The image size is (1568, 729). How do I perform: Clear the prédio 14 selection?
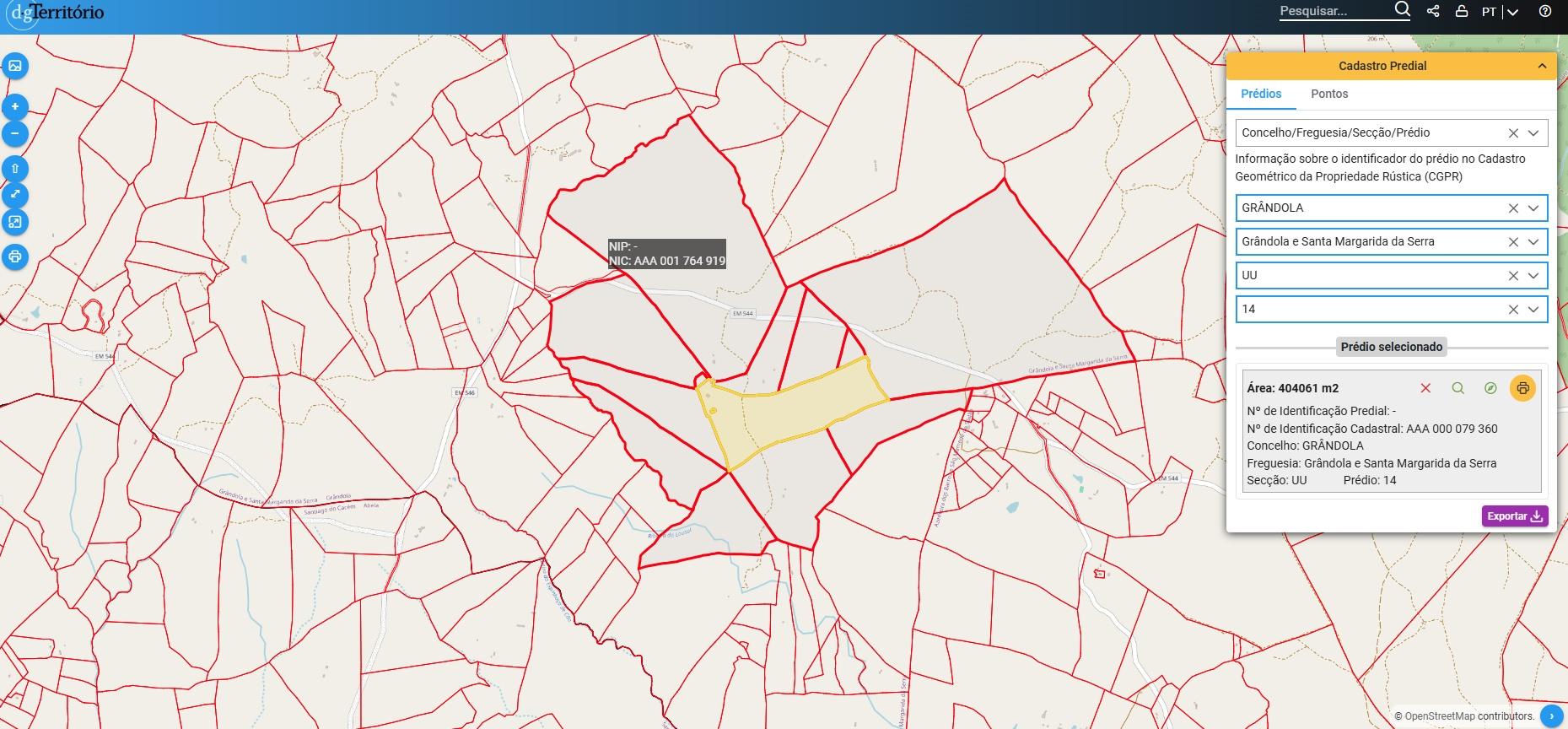click(x=1513, y=310)
